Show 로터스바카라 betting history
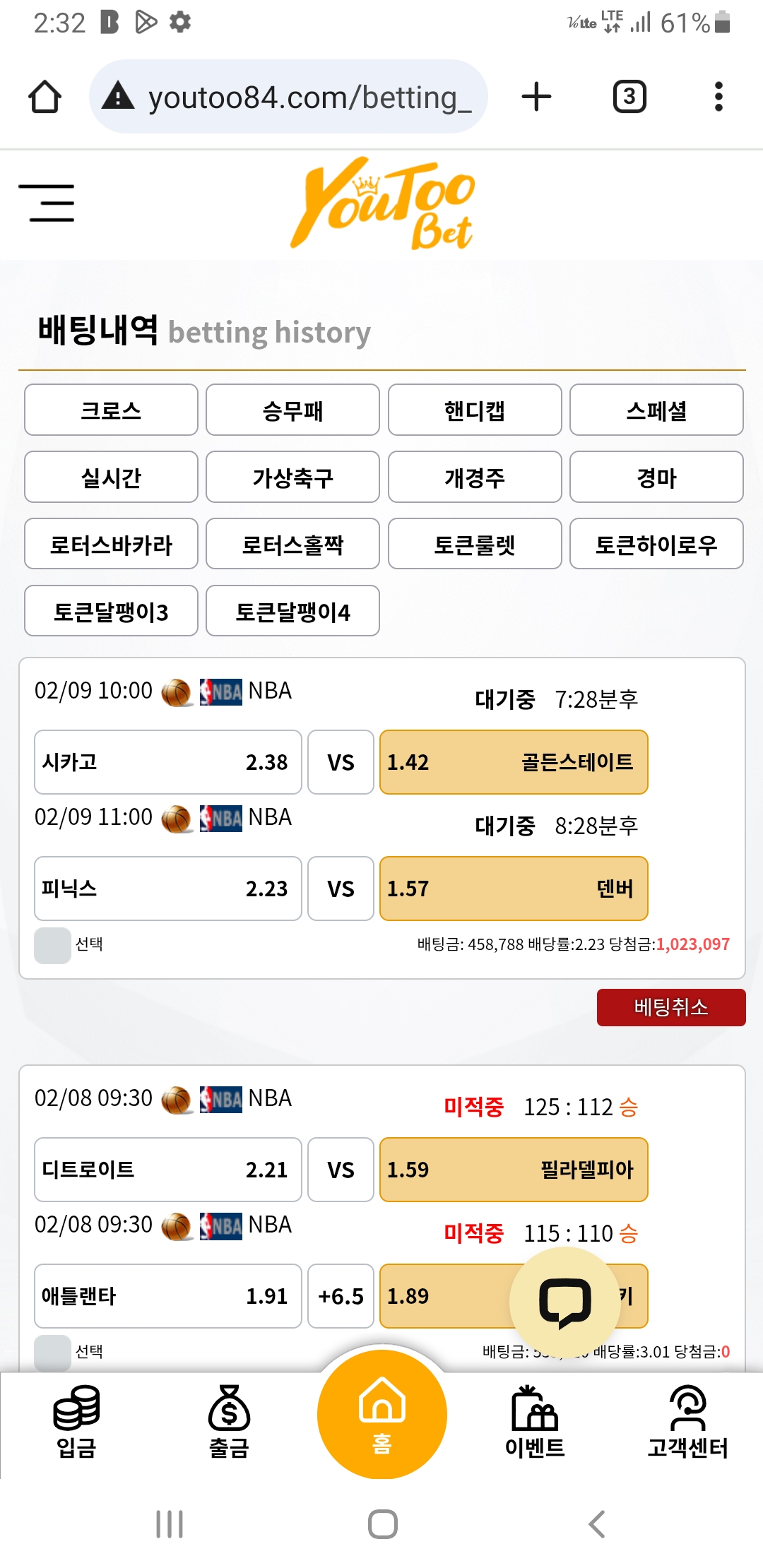Screen dimensions: 763x1568 (111, 544)
